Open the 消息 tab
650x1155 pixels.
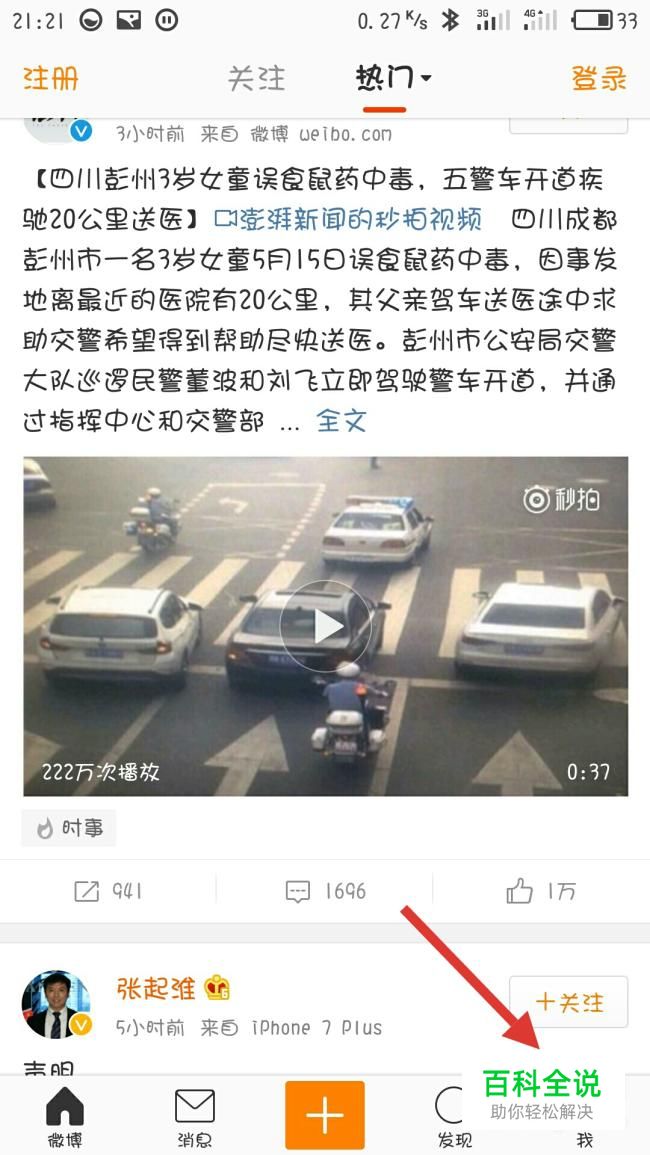pos(195,1115)
